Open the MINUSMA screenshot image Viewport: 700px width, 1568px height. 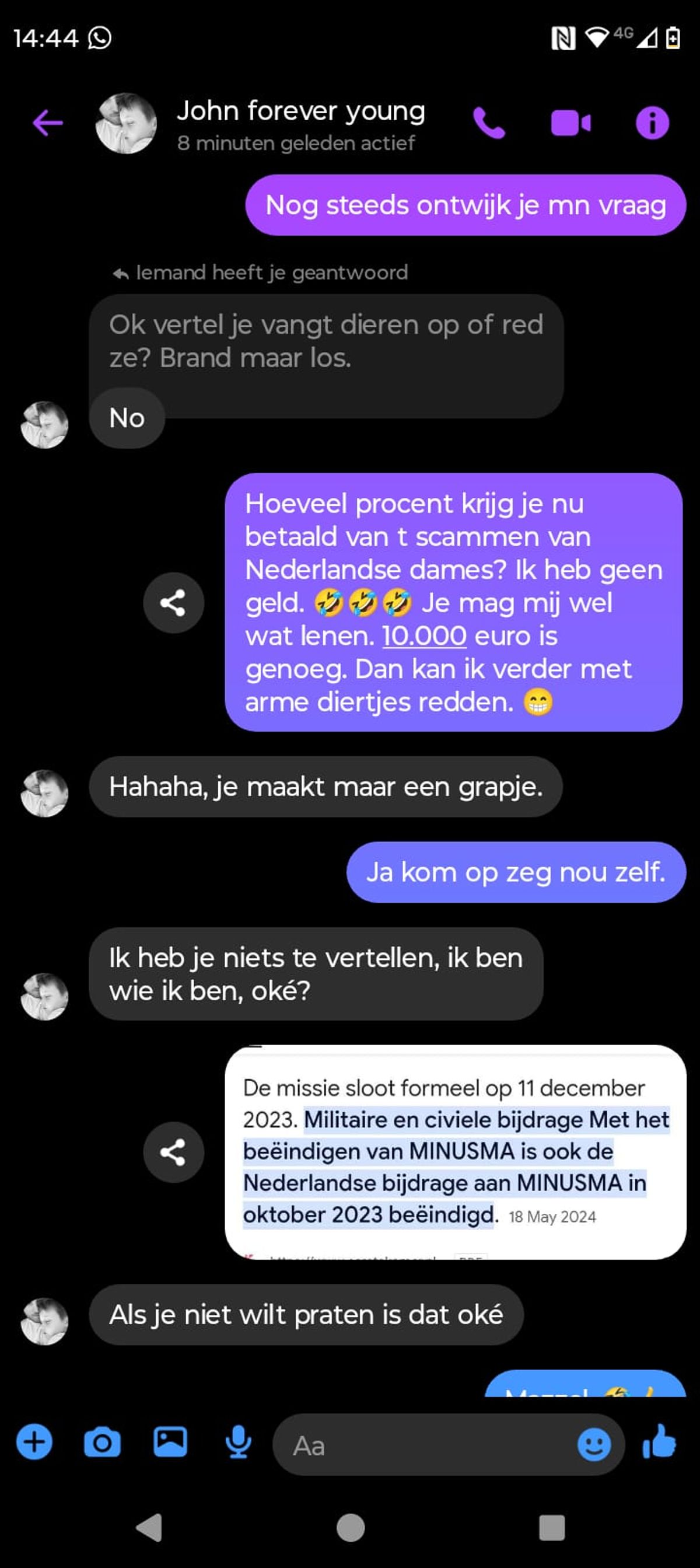pyautogui.click(x=456, y=1152)
